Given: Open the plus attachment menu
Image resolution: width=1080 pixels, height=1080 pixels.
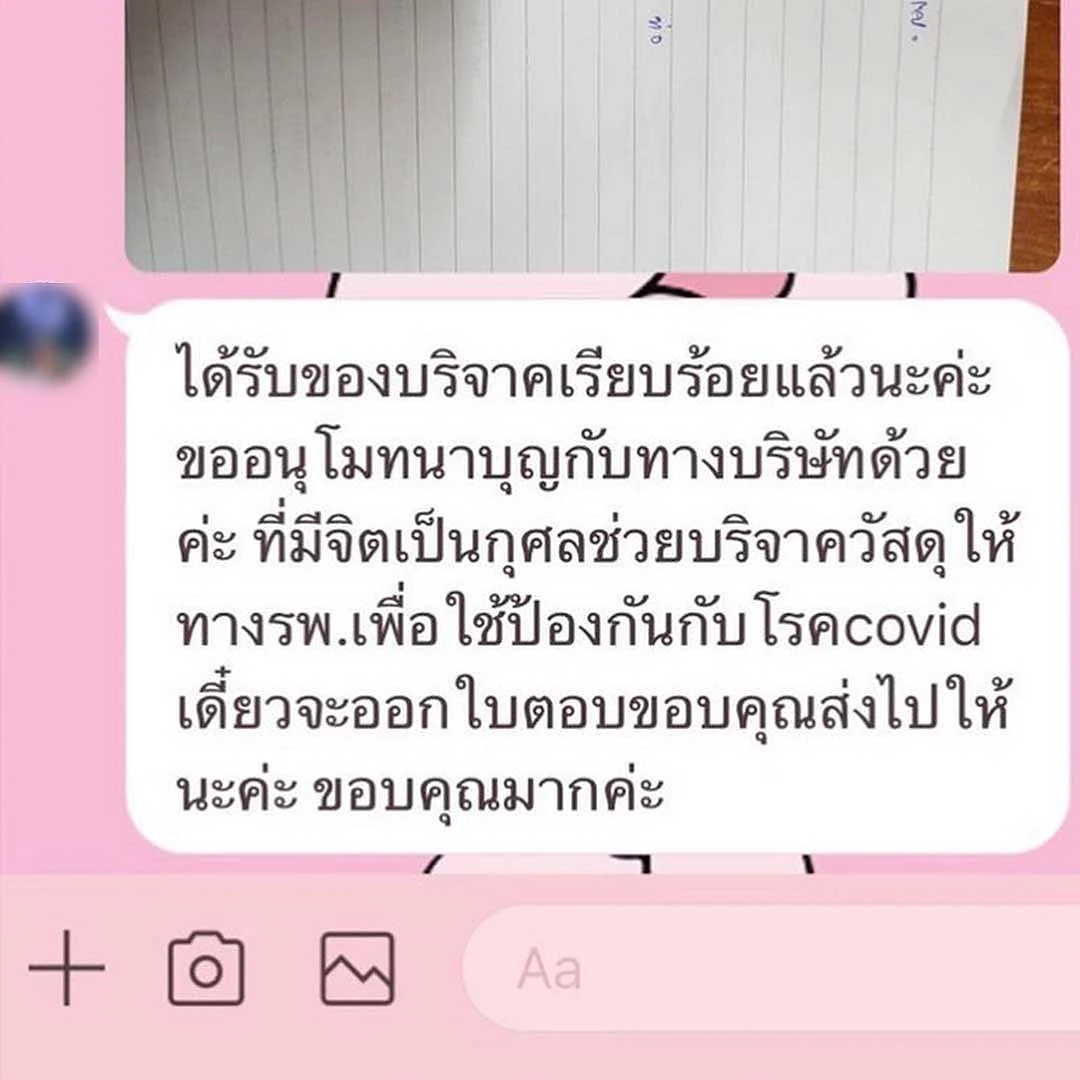Looking at the screenshot, I should click(66, 968).
